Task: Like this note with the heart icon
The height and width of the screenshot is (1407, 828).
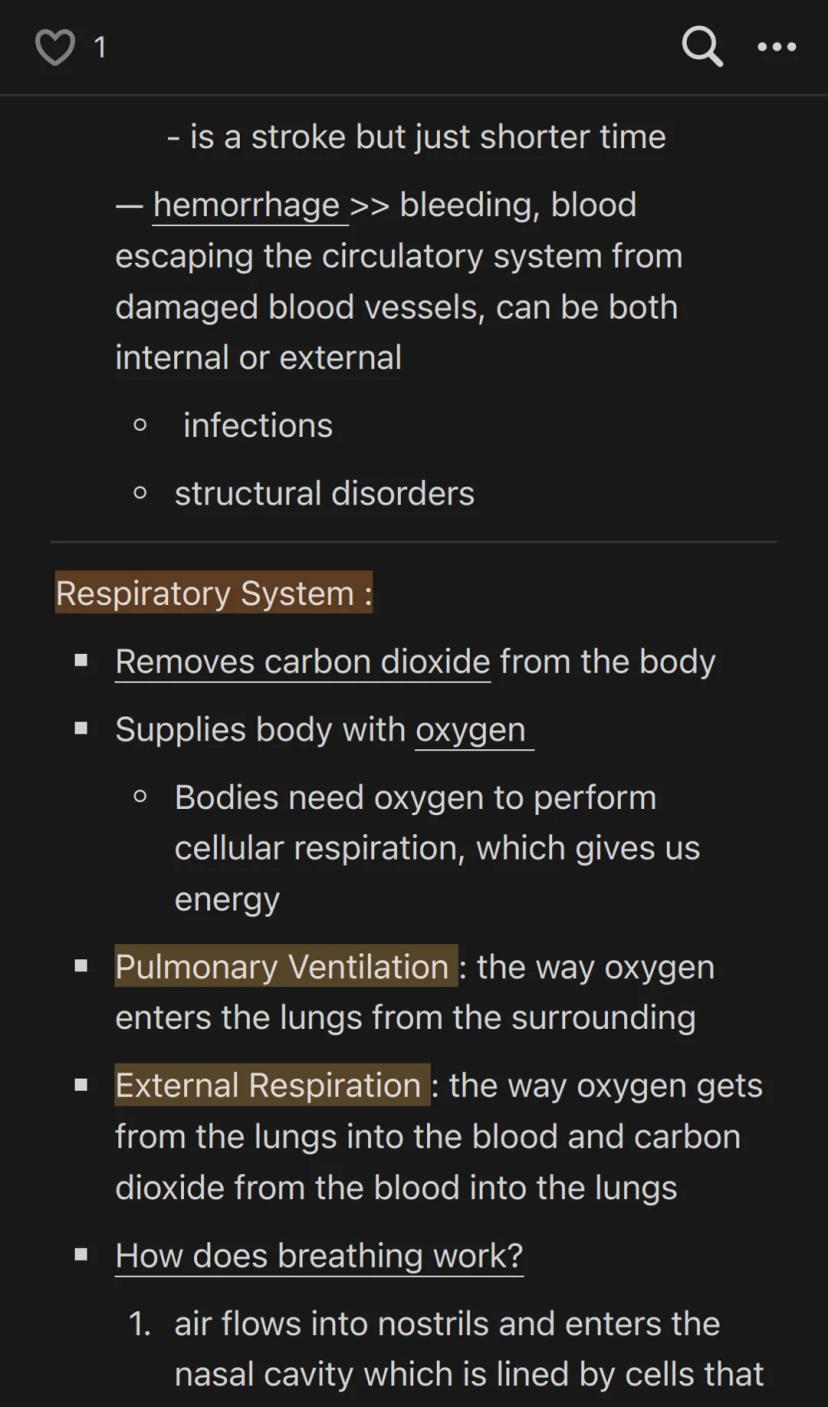Action: (54, 47)
